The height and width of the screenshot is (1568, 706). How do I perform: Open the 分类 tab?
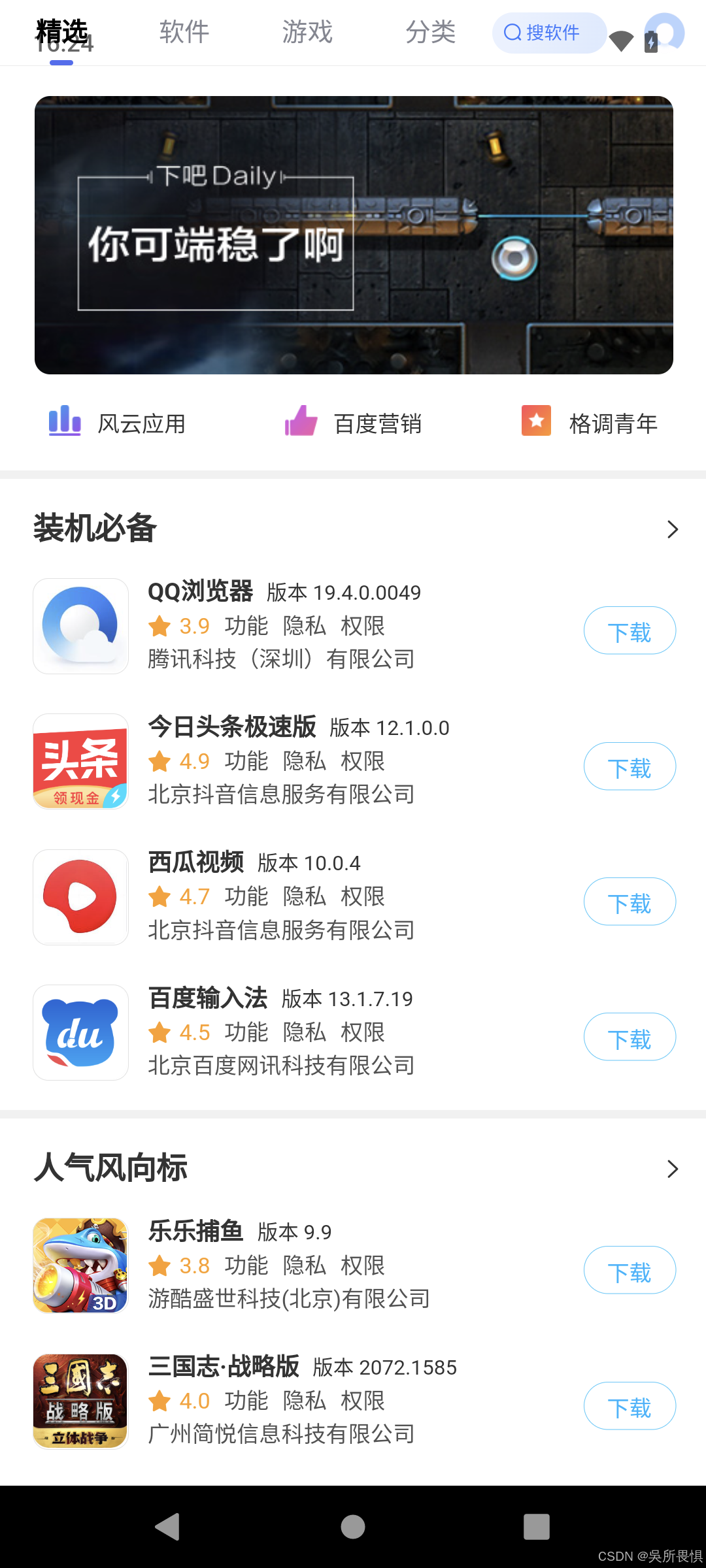[x=430, y=32]
